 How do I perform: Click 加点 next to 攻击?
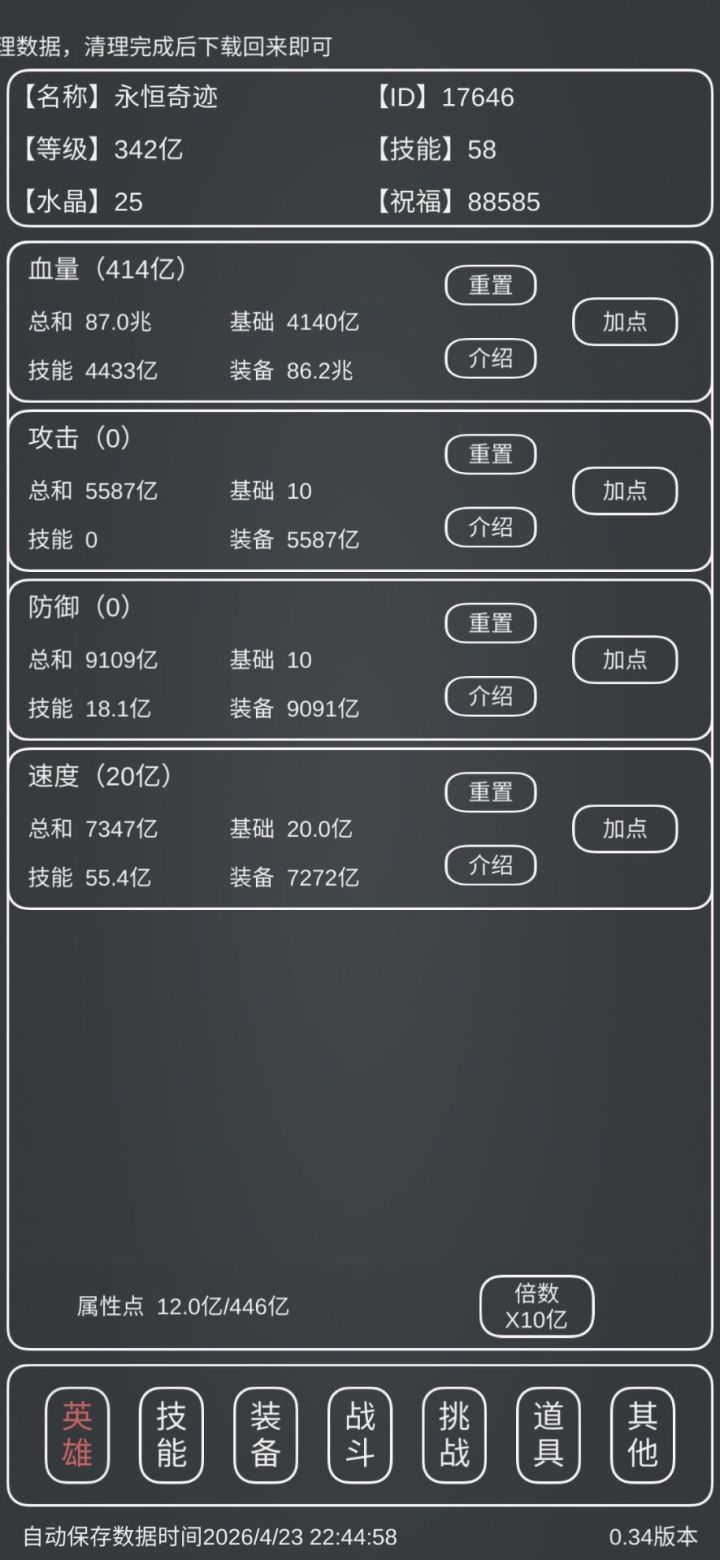coord(624,491)
